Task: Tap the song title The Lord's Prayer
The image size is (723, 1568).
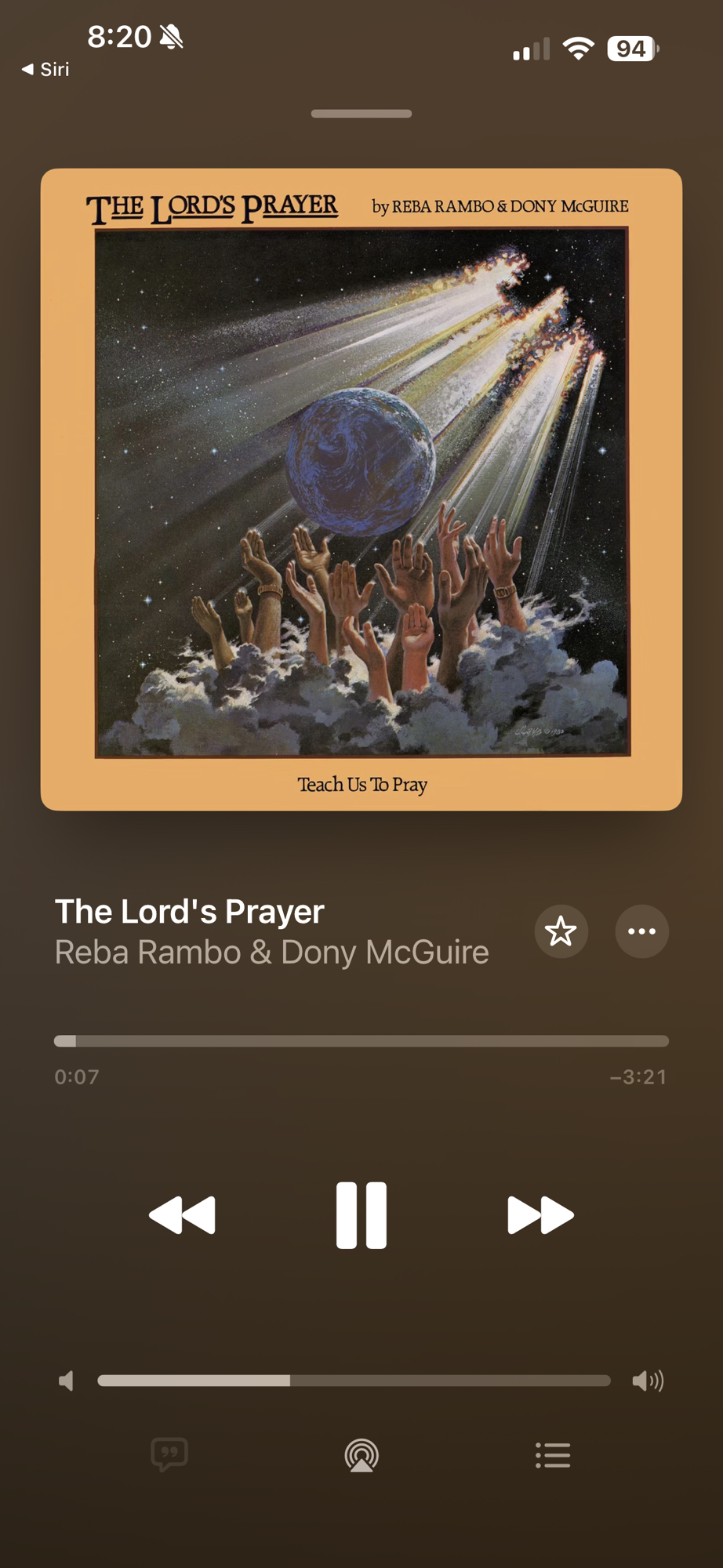Action: (190, 912)
